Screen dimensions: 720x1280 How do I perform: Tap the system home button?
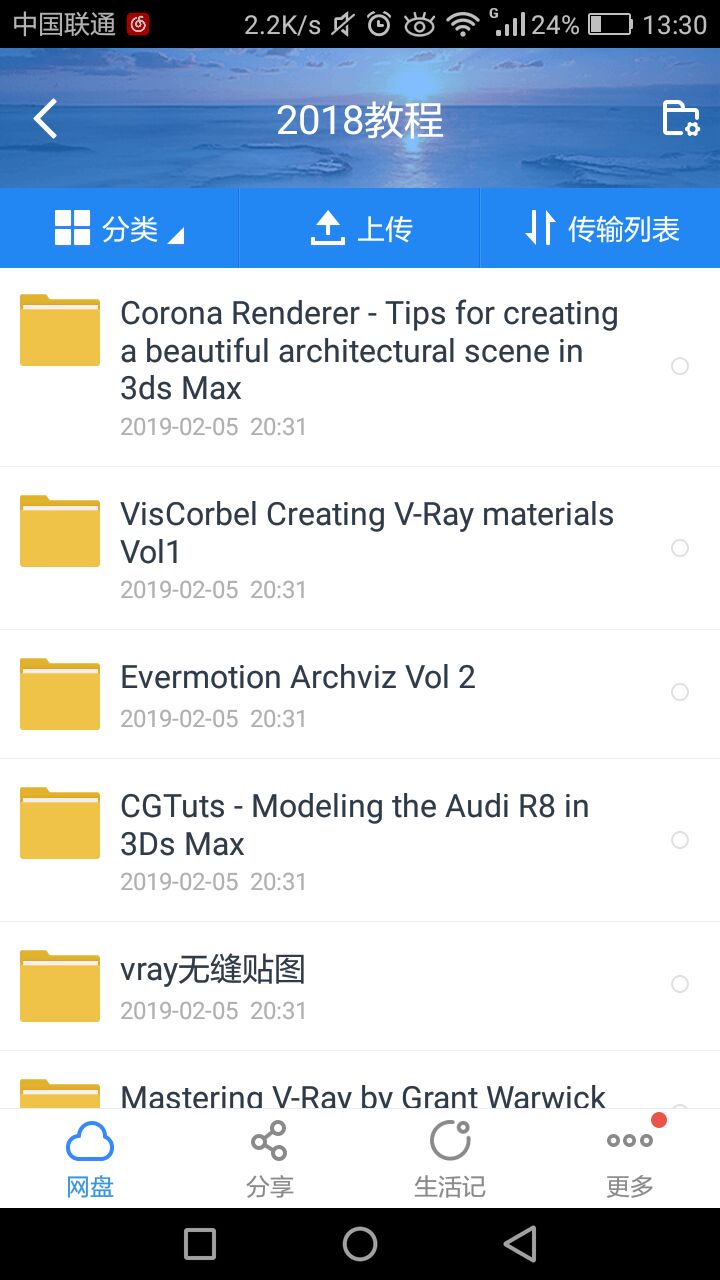[x=360, y=1244]
